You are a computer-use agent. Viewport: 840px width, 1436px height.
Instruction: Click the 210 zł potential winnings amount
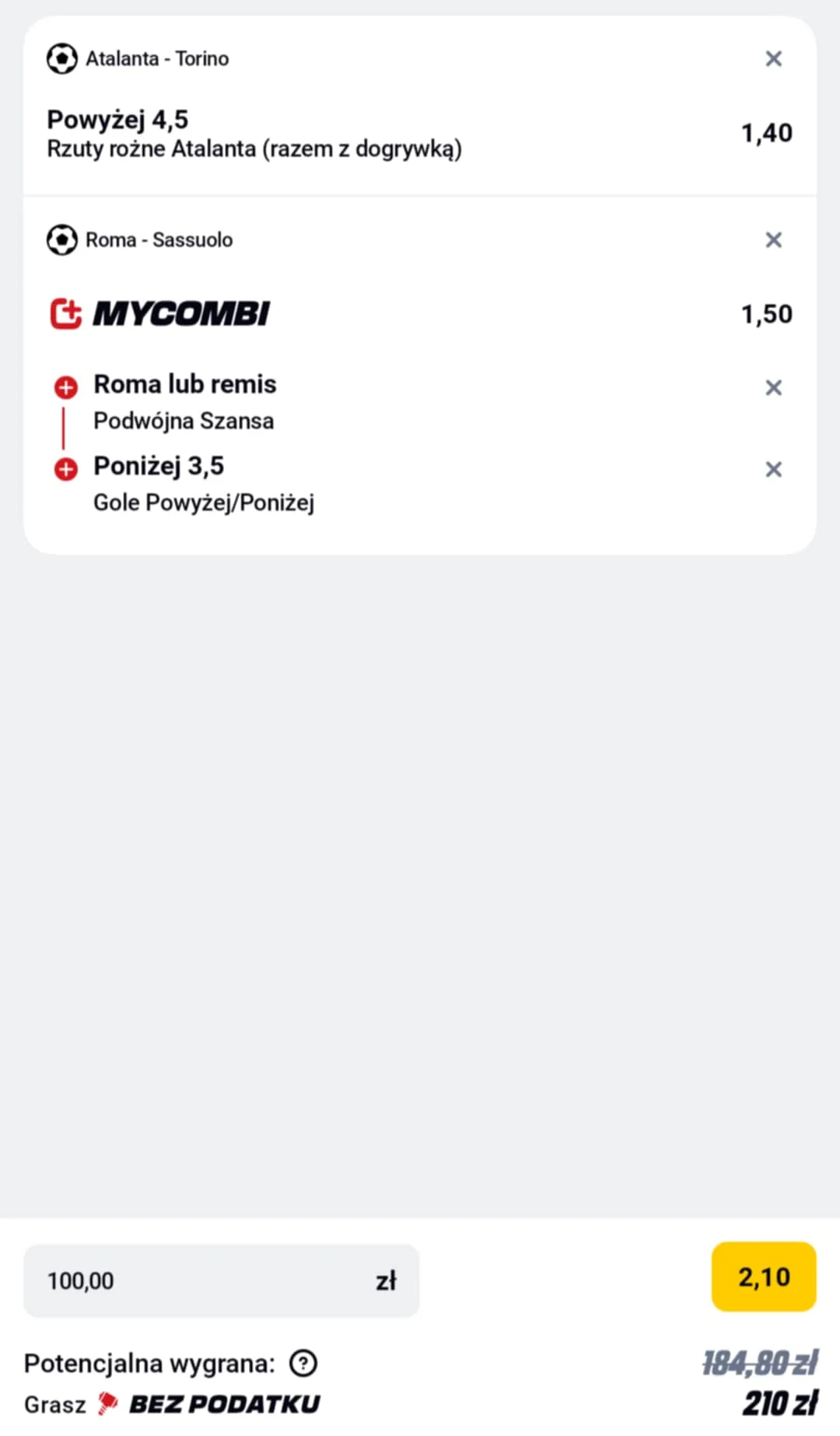(777, 1400)
